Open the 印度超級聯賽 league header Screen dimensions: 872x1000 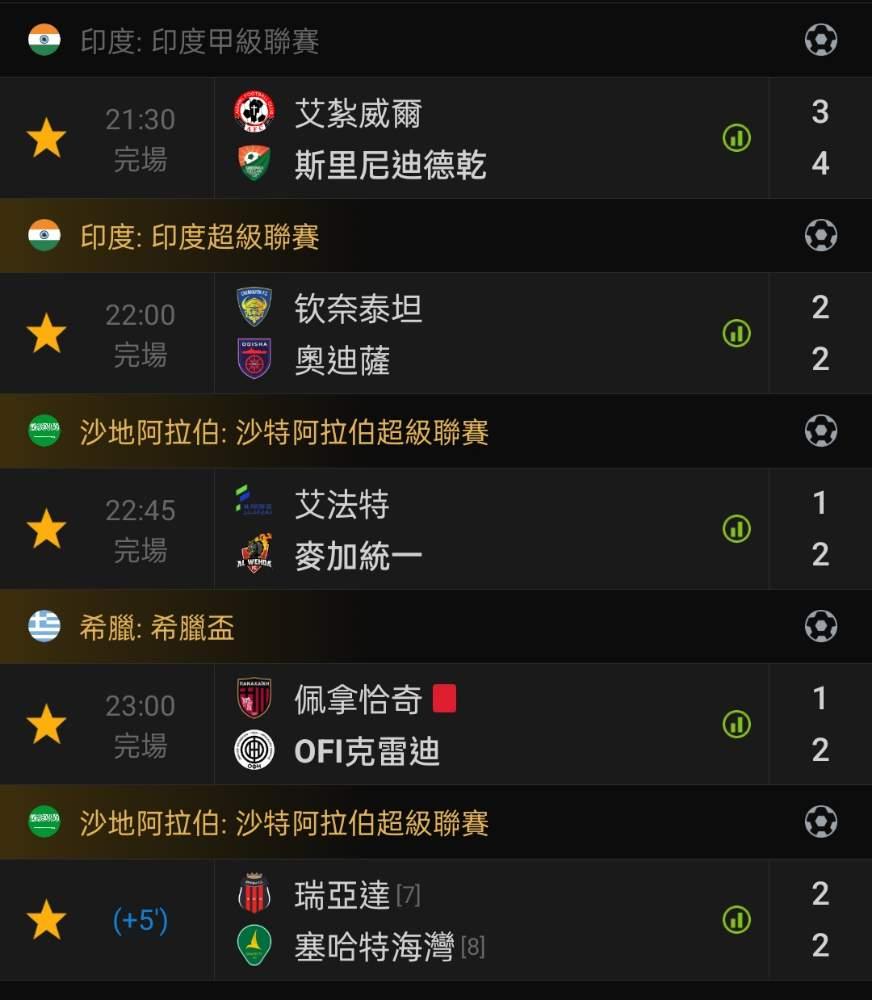436,236
